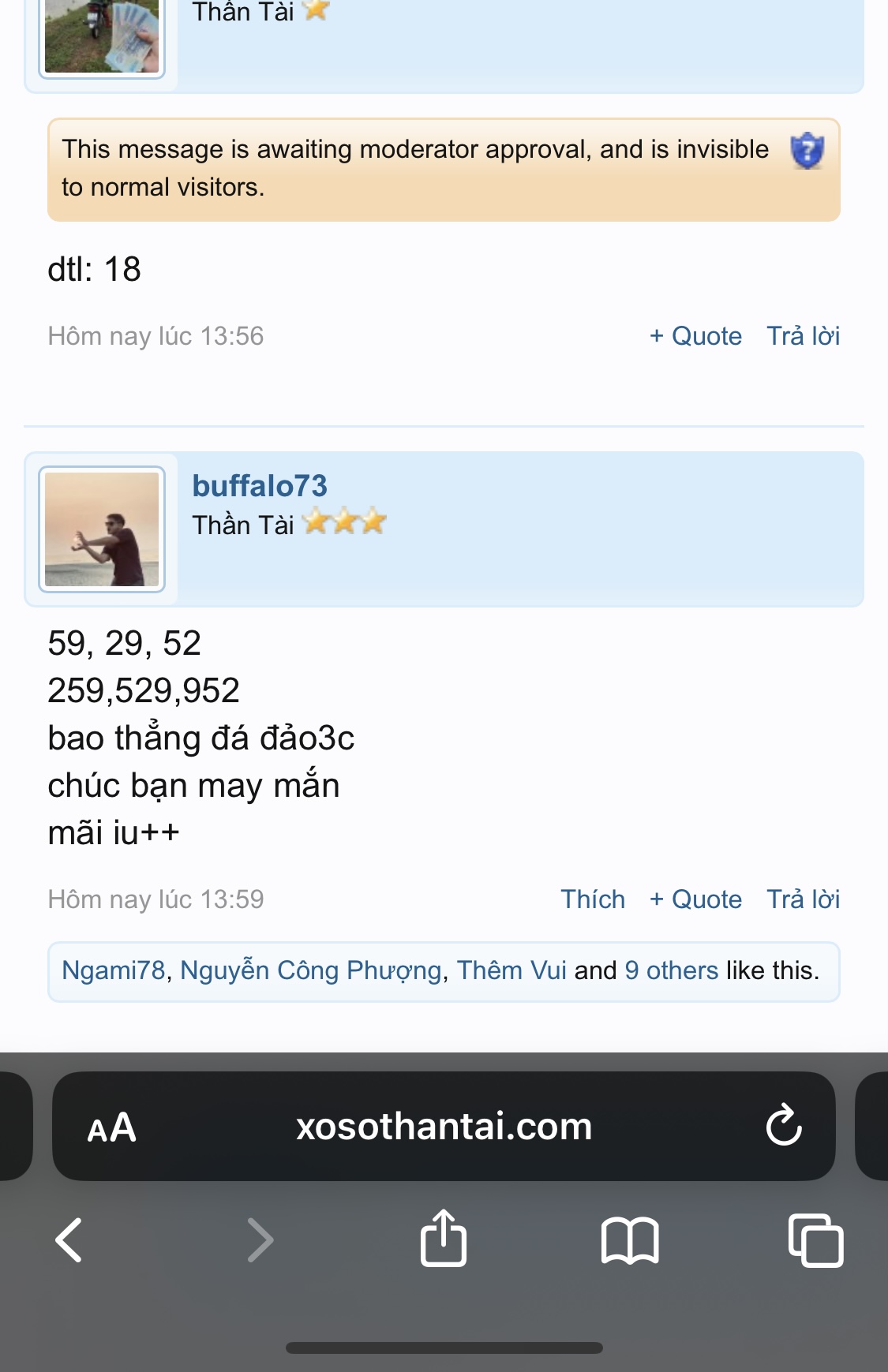Open the avatar of the top post
The image size is (888, 1372).
(x=102, y=36)
